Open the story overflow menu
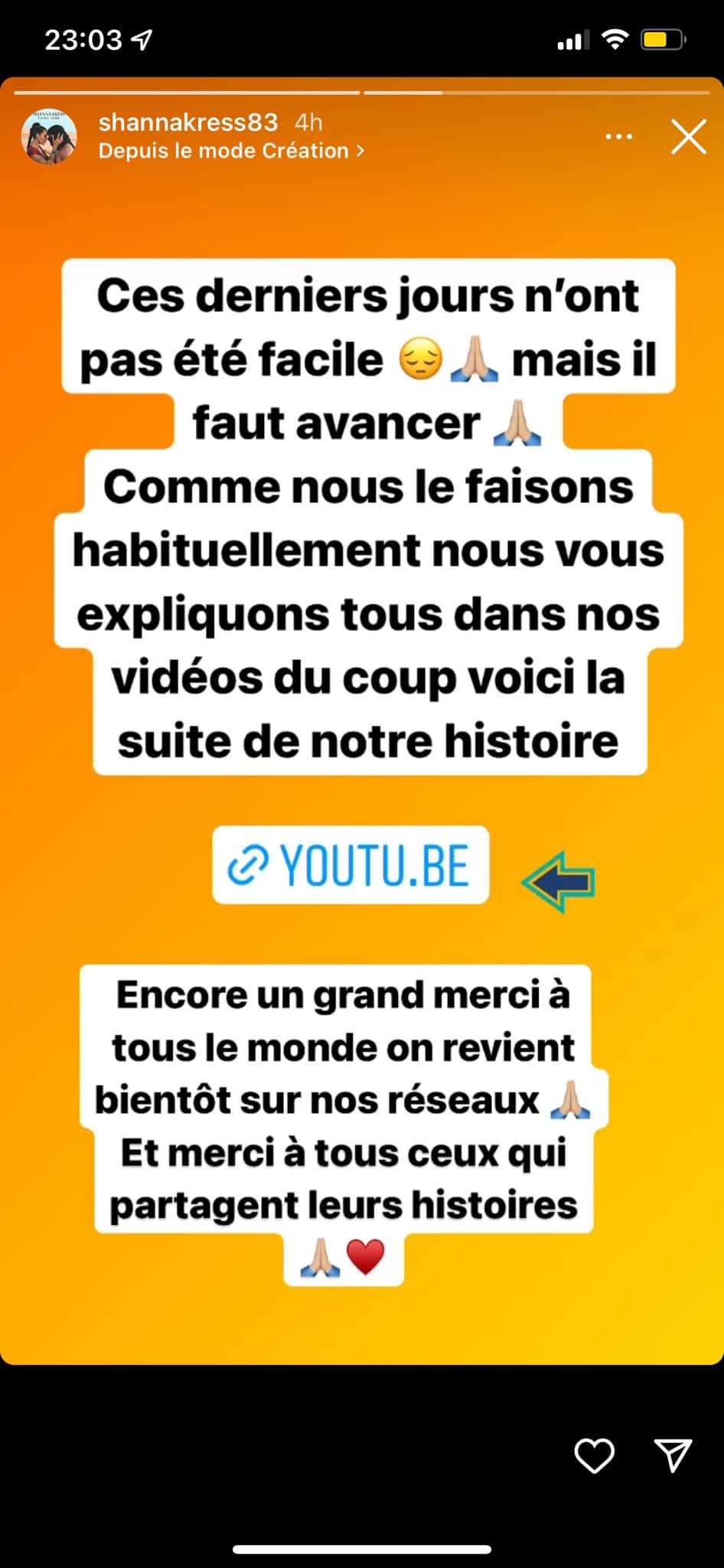Viewport: 724px width, 1568px height. point(618,137)
